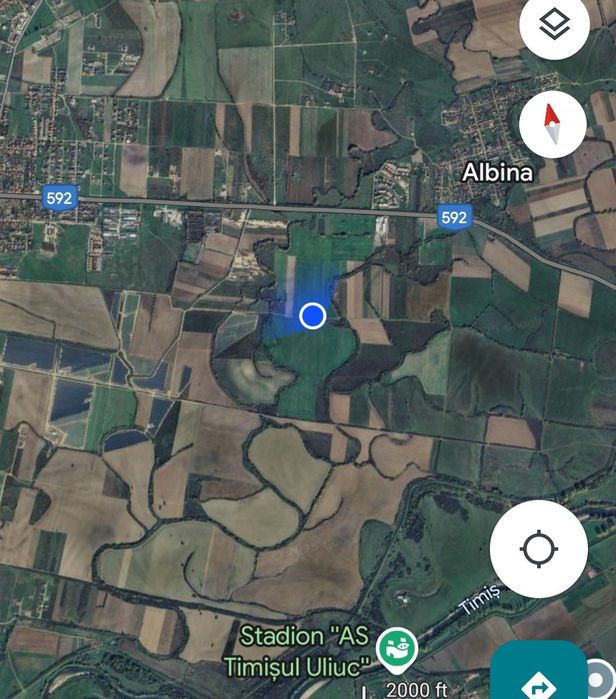Select the blue current-location dot
616x699 pixels.
[x=312, y=316]
